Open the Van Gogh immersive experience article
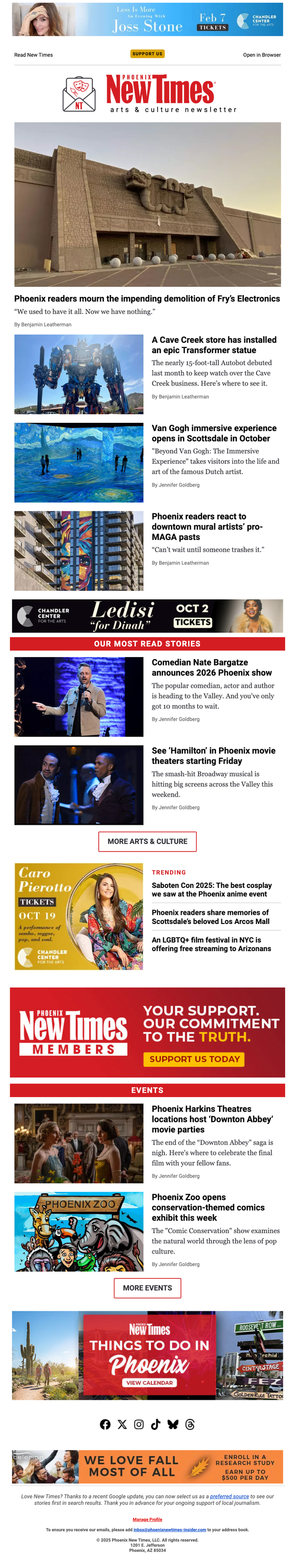Image resolution: width=292 pixels, height=1568 pixels. pyautogui.click(x=213, y=433)
